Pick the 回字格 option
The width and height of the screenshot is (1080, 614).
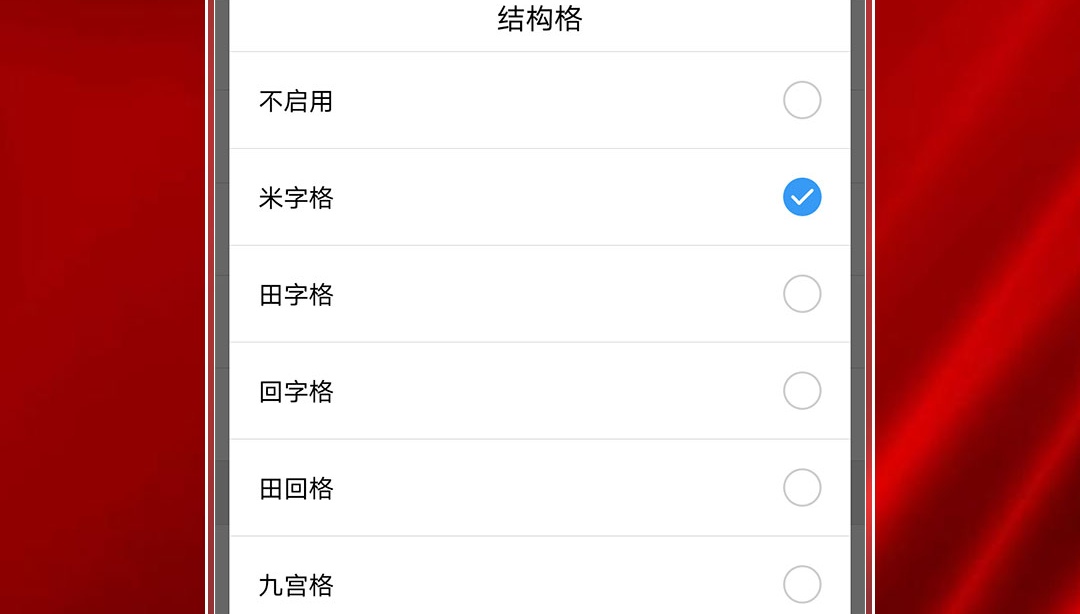801,391
